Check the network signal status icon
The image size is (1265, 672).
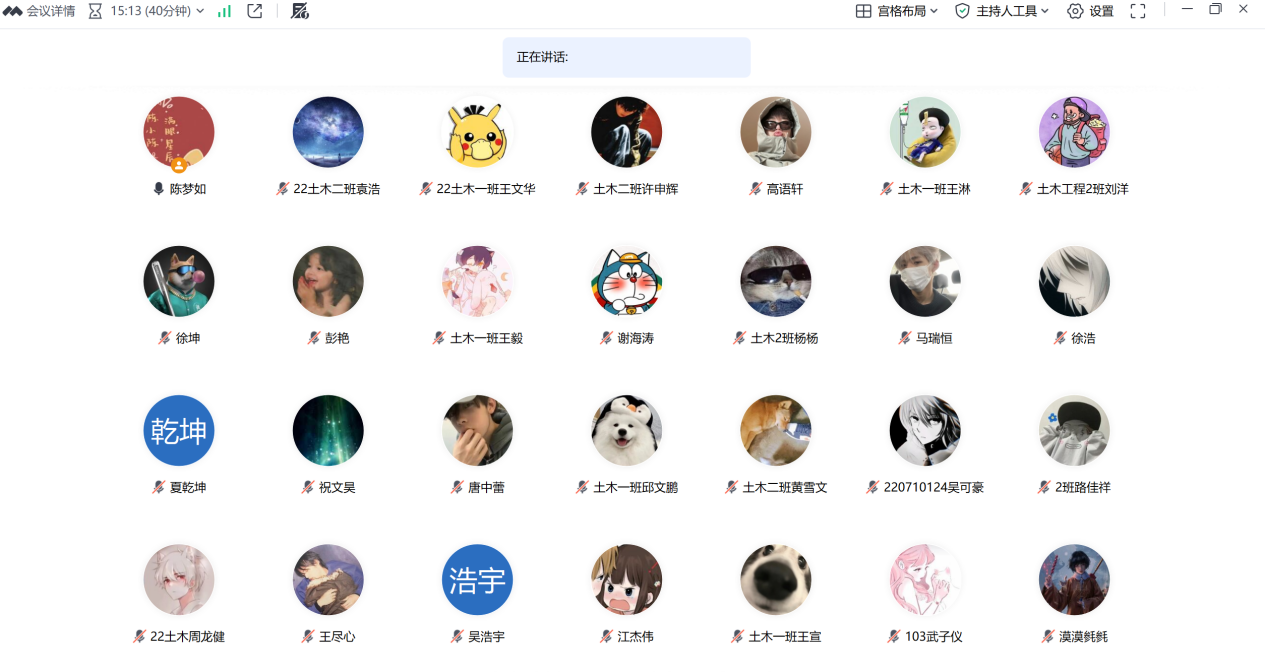coord(224,11)
